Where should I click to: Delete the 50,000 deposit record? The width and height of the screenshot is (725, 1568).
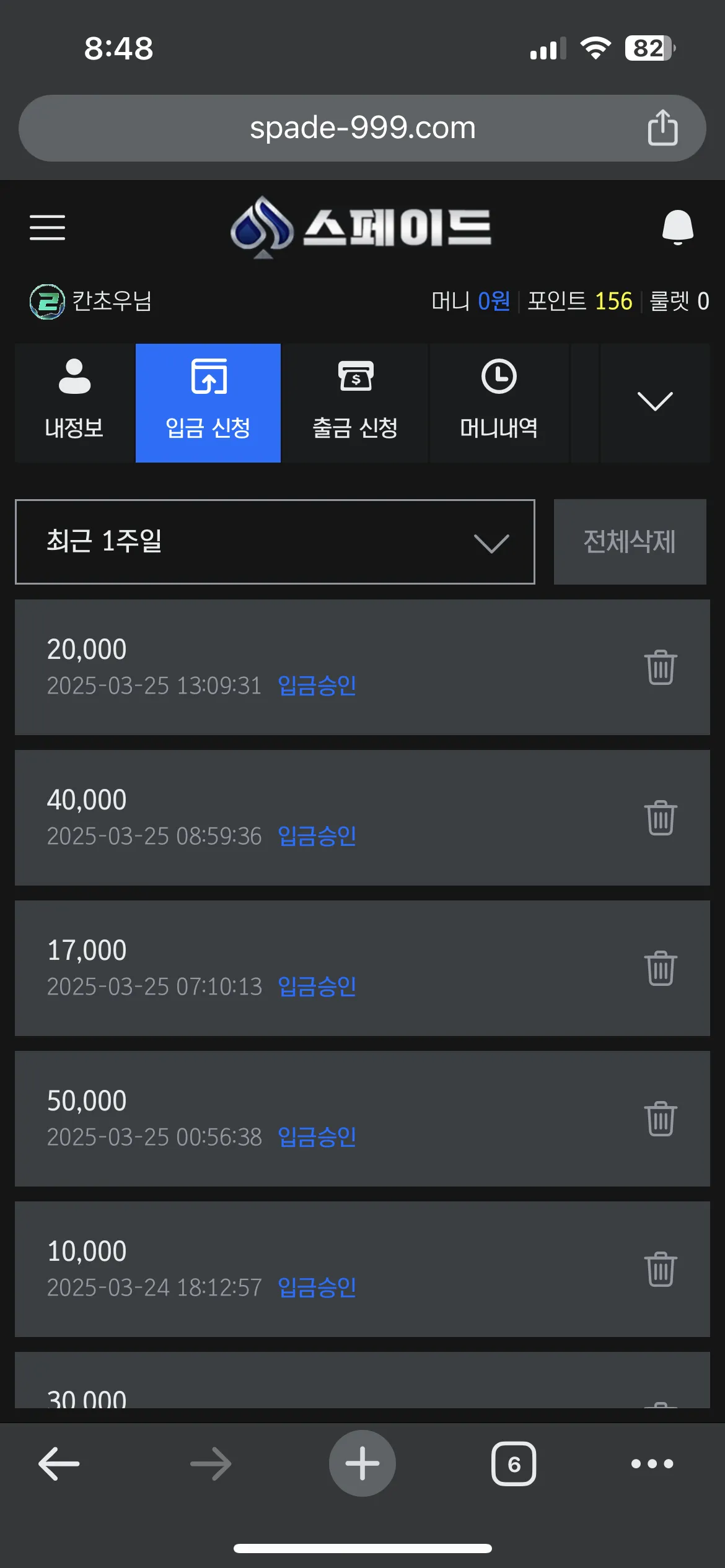661,1119
